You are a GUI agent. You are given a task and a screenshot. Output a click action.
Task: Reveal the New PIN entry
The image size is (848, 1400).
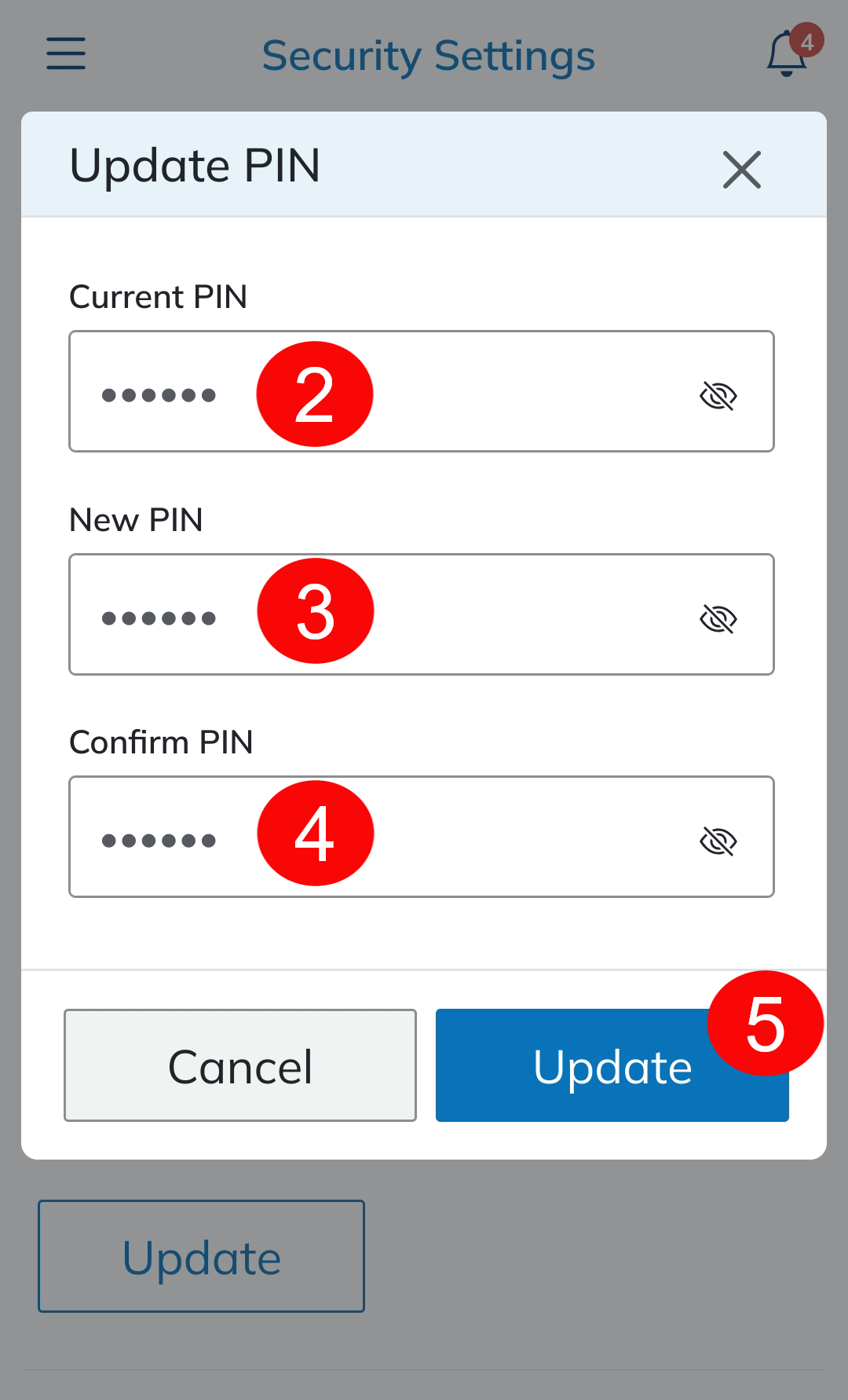pos(718,618)
